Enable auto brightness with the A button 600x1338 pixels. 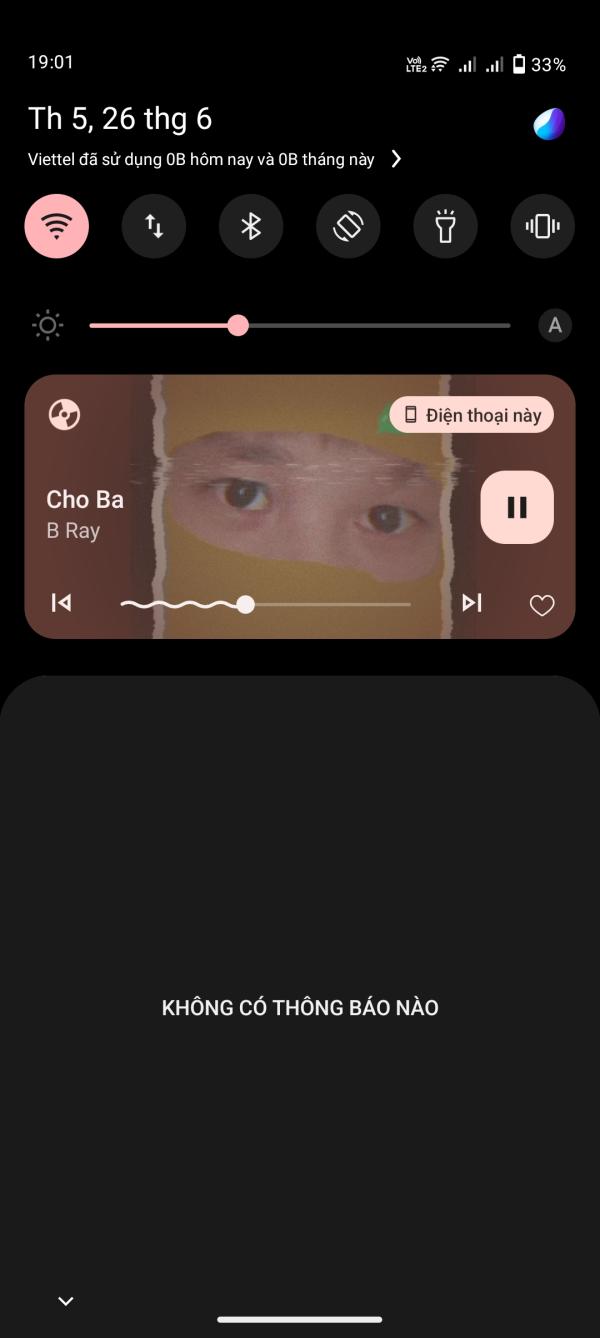555,325
